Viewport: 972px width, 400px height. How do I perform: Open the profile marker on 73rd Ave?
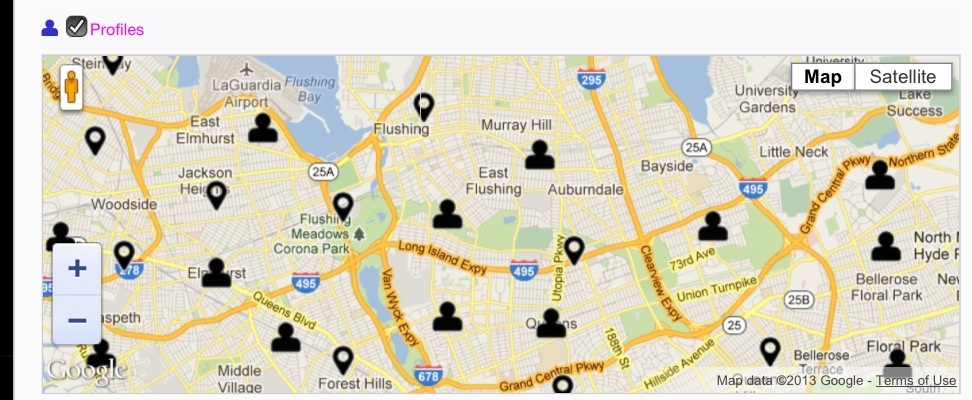[713, 227]
